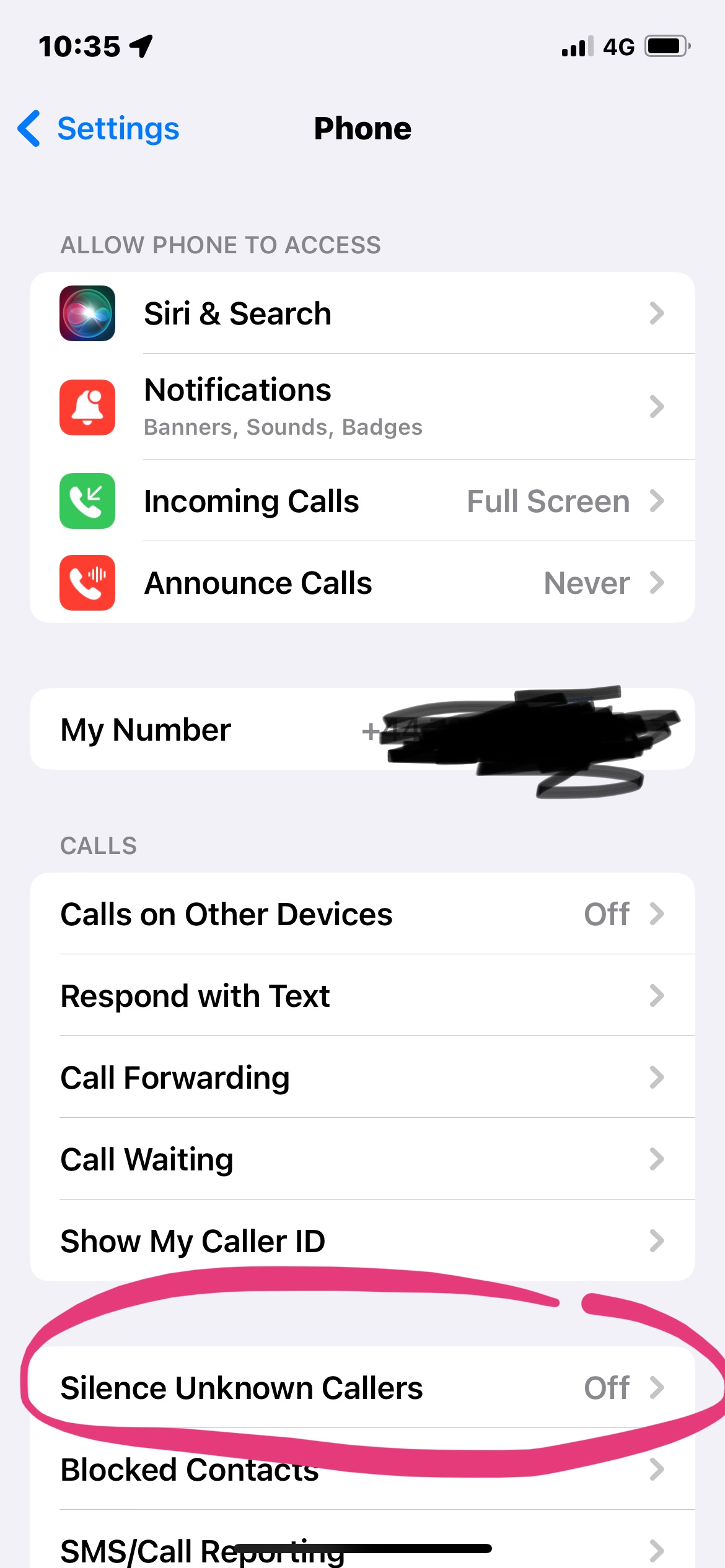Open Silence Unknown Callers setting
Viewport: 725px width, 1568px height.
(362, 1388)
